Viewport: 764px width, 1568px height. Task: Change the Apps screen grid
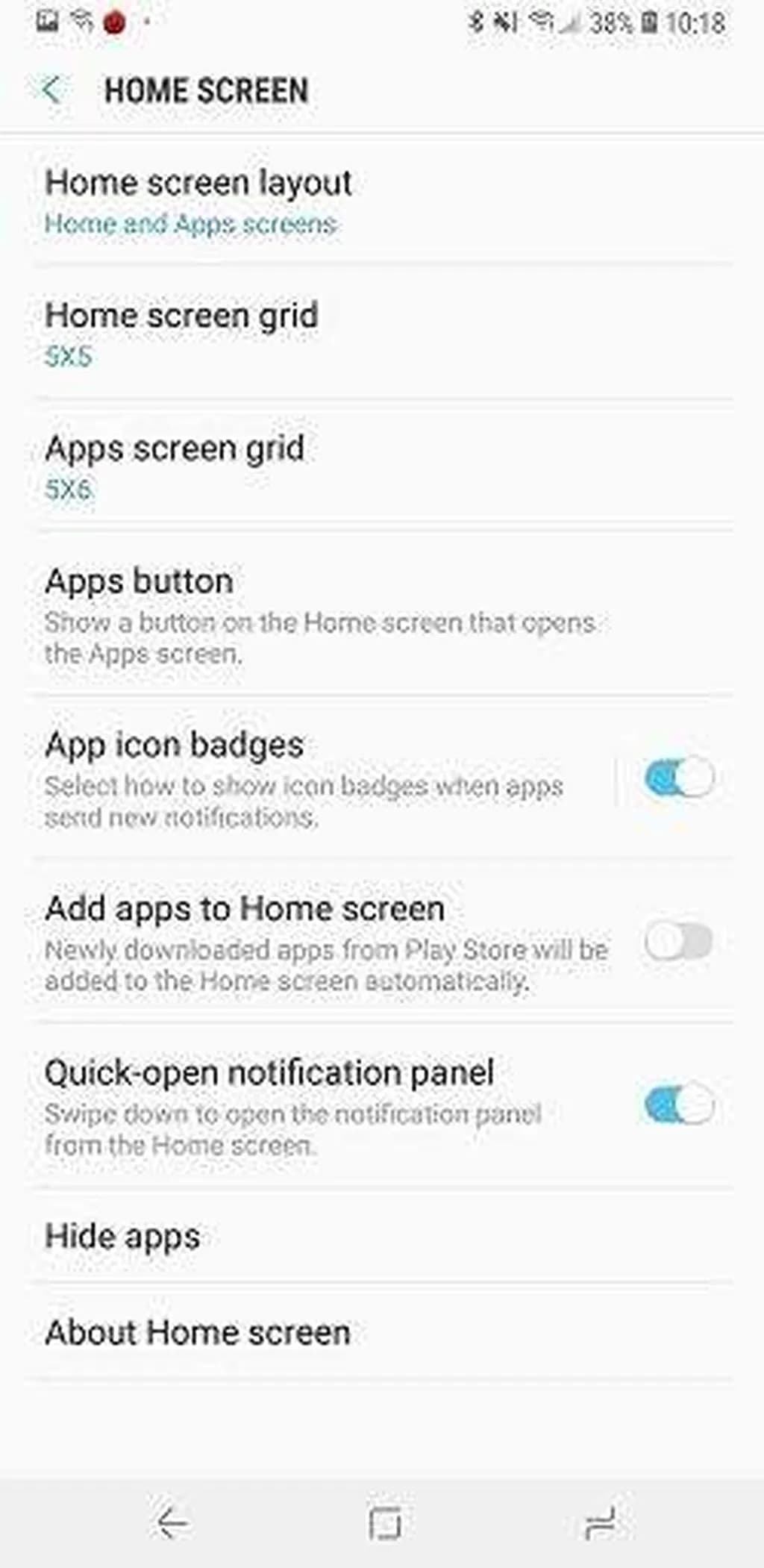pyautogui.click(x=174, y=466)
